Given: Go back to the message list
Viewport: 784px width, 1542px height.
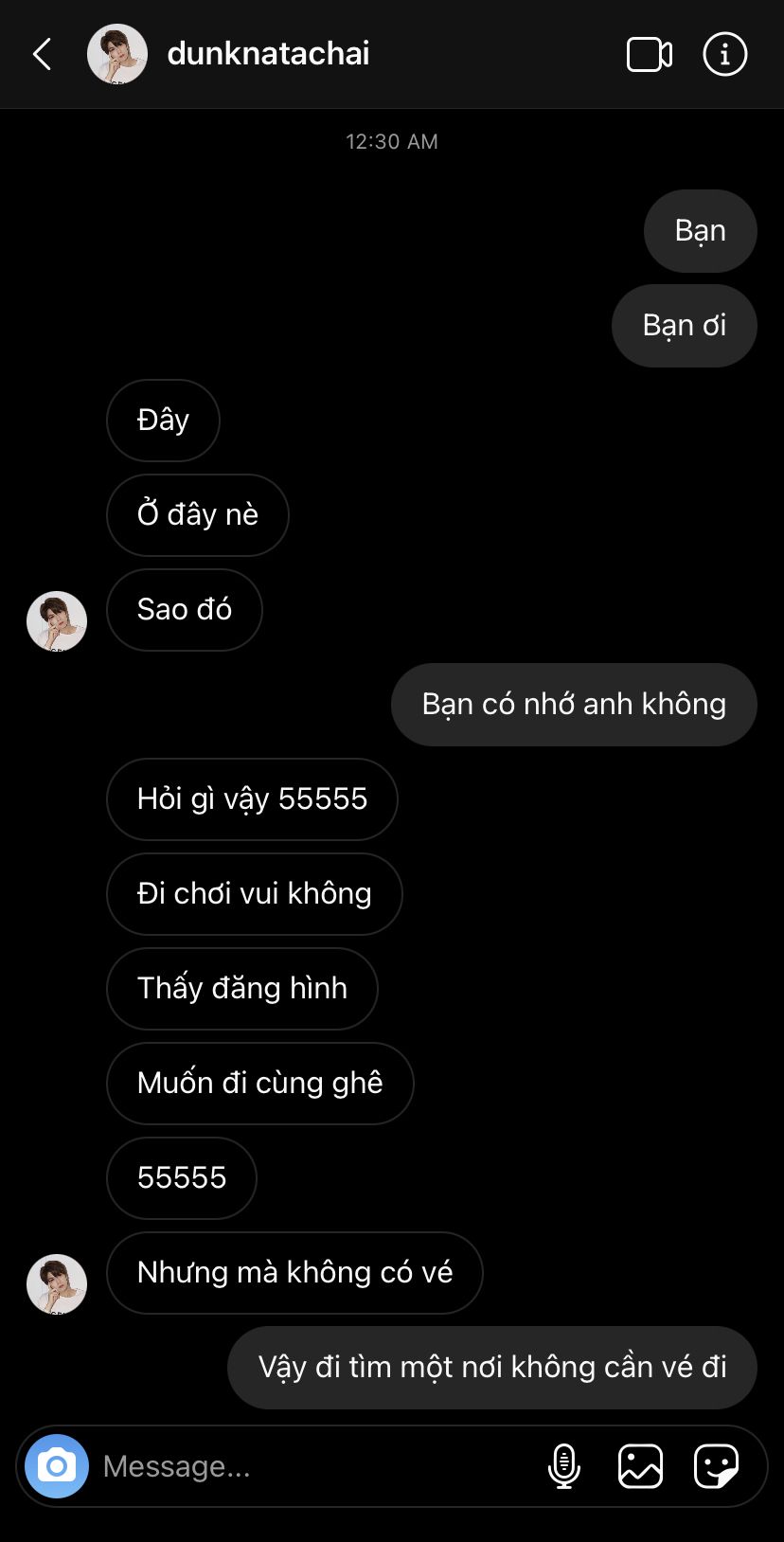Looking at the screenshot, I should [x=43, y=54].
